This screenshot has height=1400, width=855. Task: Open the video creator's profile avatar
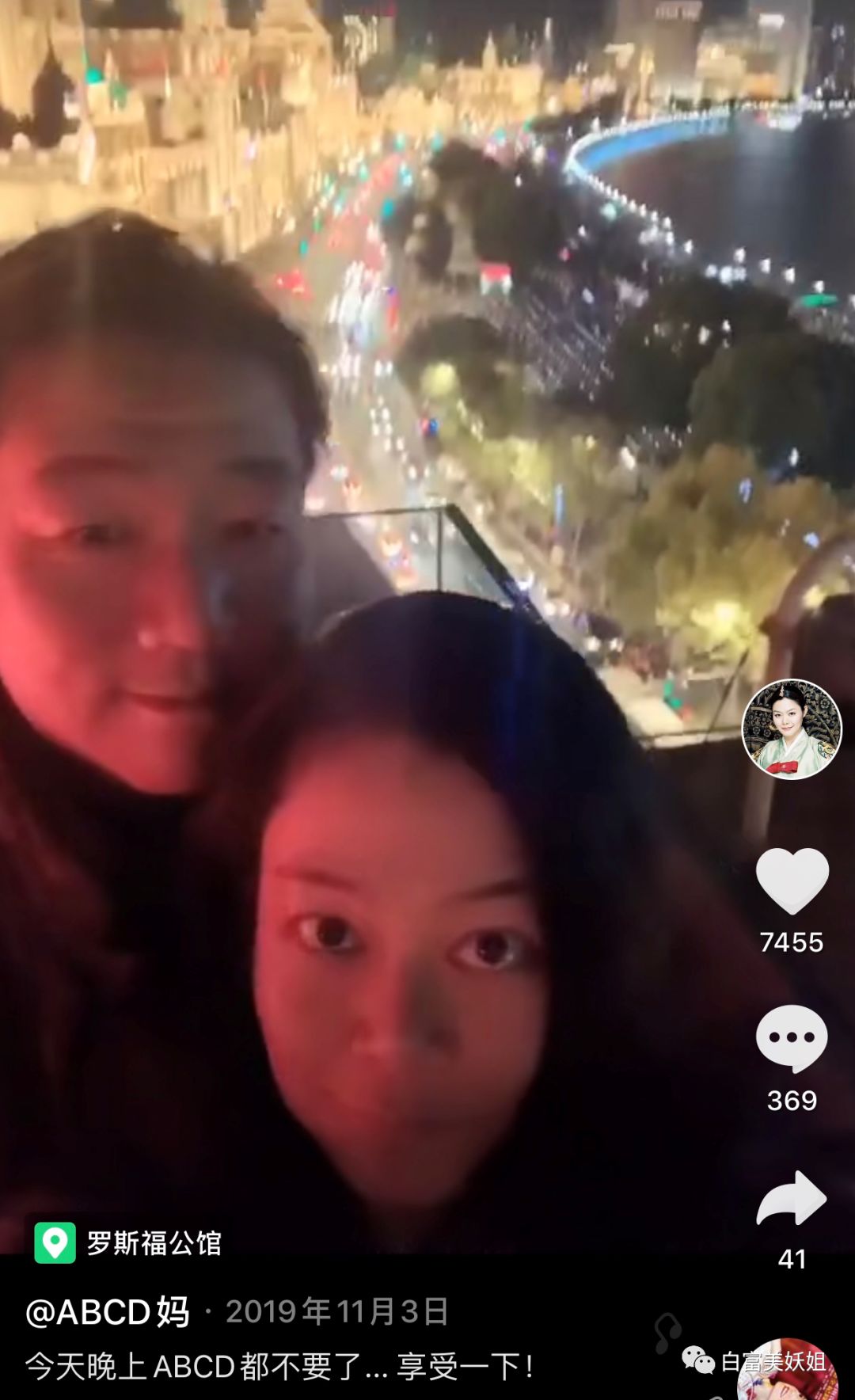click(x=791, y=729)
